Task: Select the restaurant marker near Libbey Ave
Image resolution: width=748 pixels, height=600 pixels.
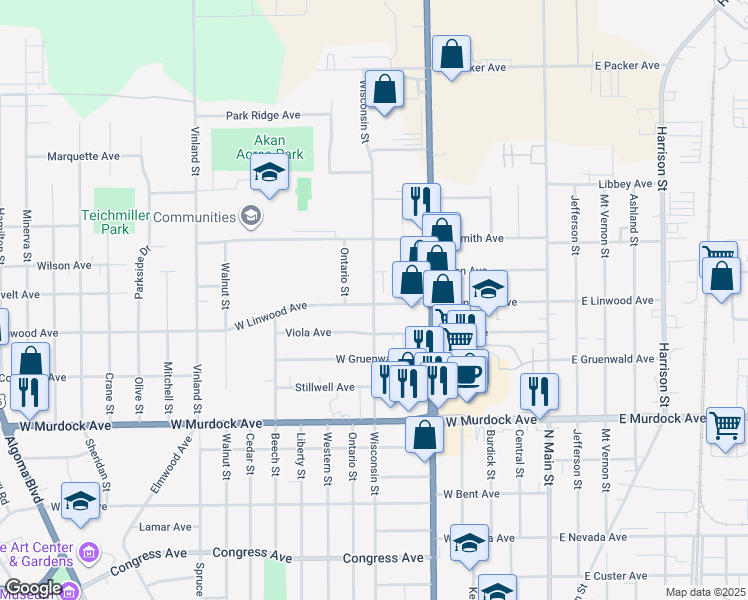Action: (421, 200)
